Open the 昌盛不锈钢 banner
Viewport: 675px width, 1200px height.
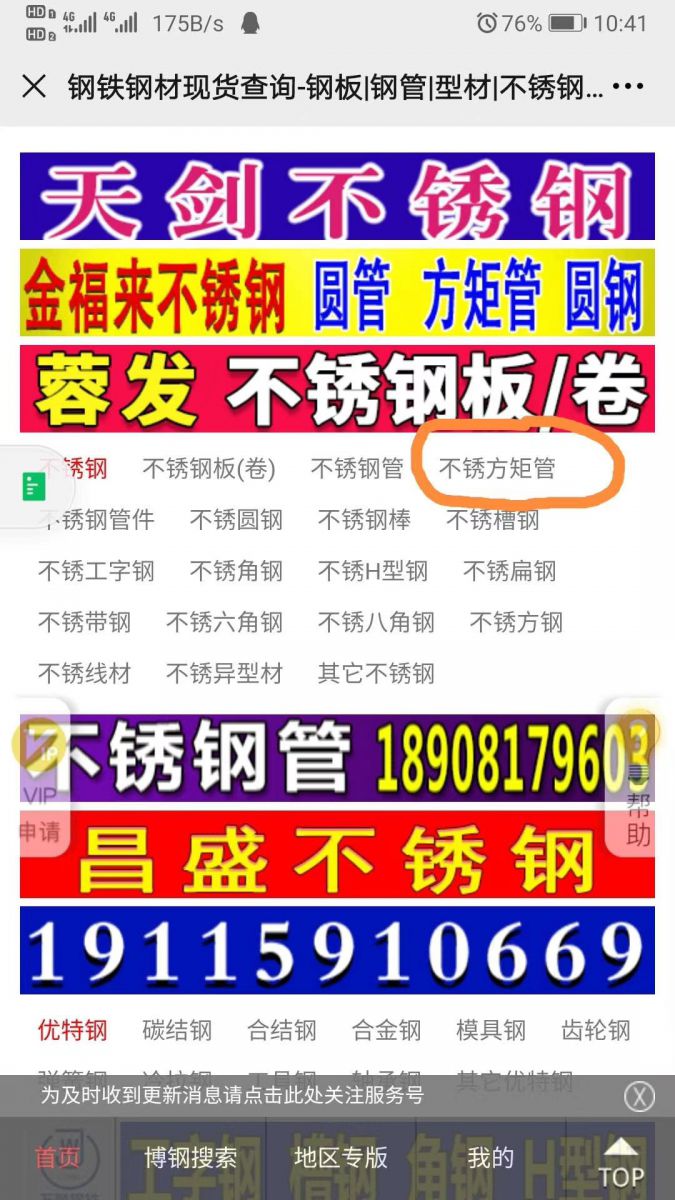[337, 854]
